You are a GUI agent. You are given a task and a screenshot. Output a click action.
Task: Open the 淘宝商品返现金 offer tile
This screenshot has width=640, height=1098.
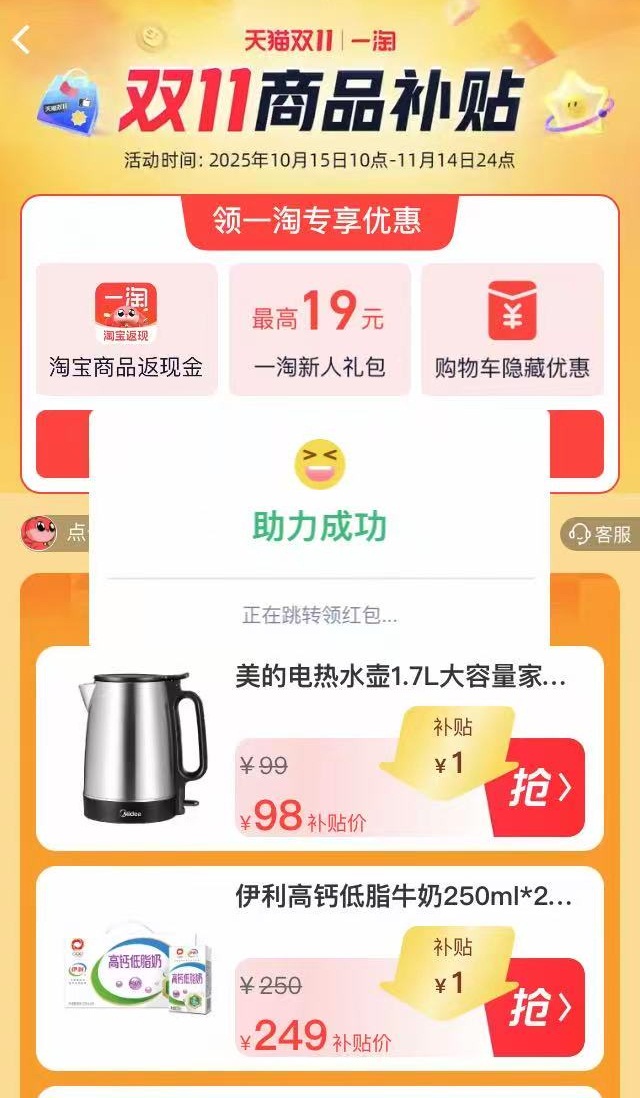[126, 329]
